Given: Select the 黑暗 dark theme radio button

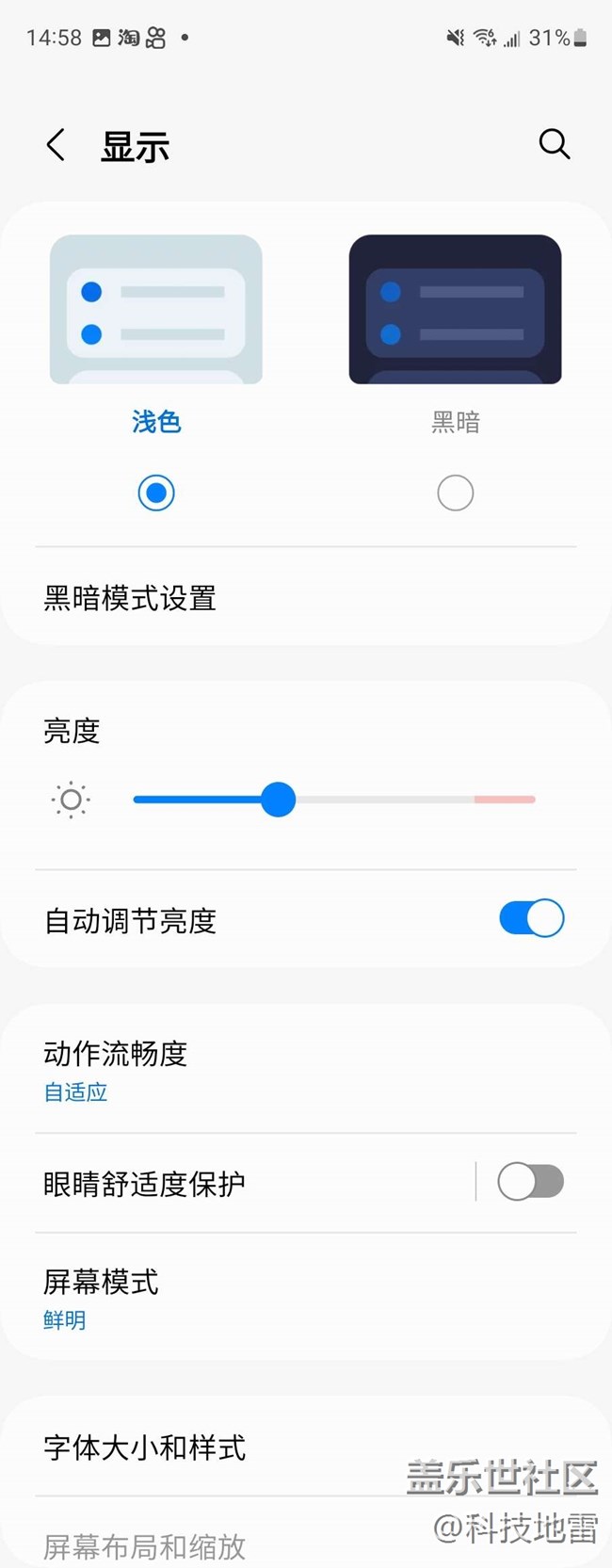Looking at the screenshot, I should coord(455,493).
